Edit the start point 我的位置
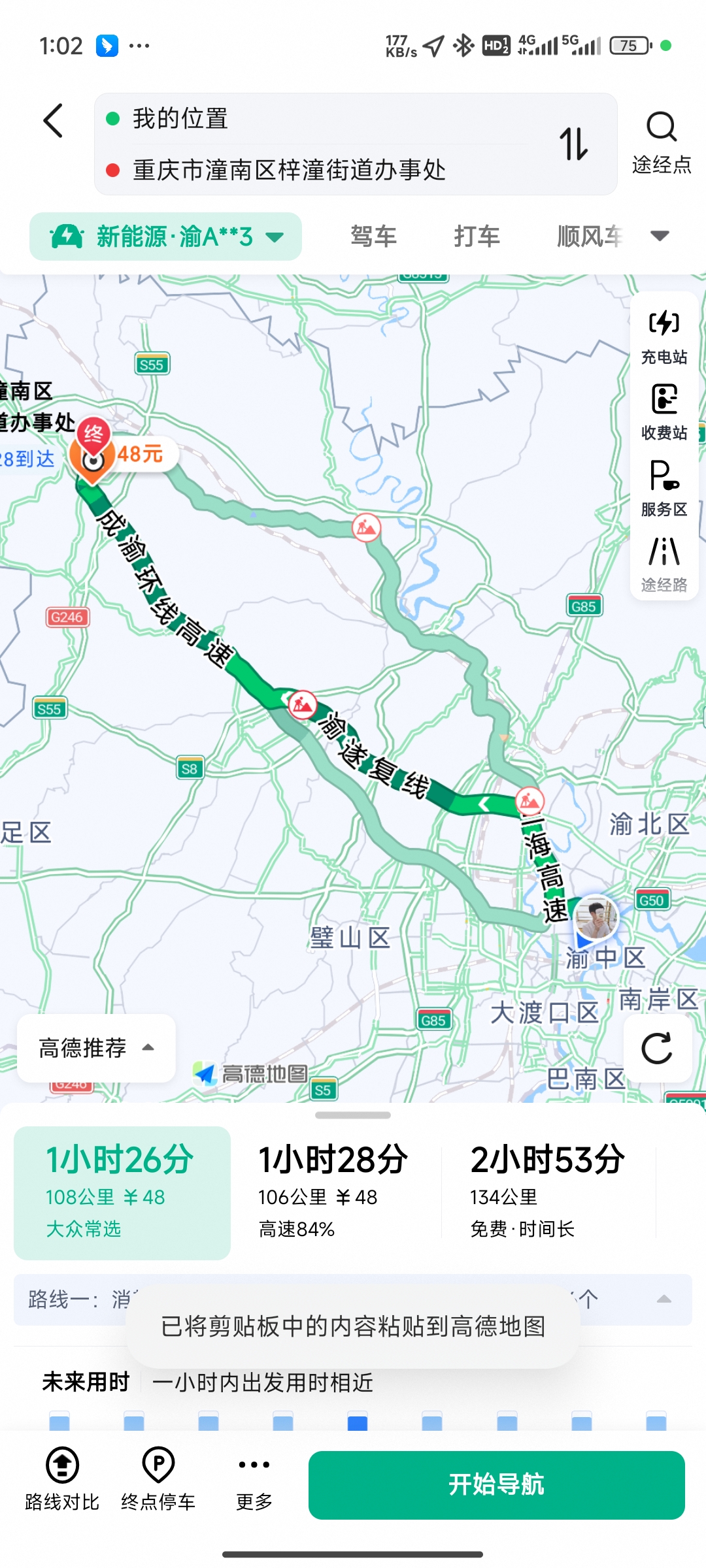 314,119
